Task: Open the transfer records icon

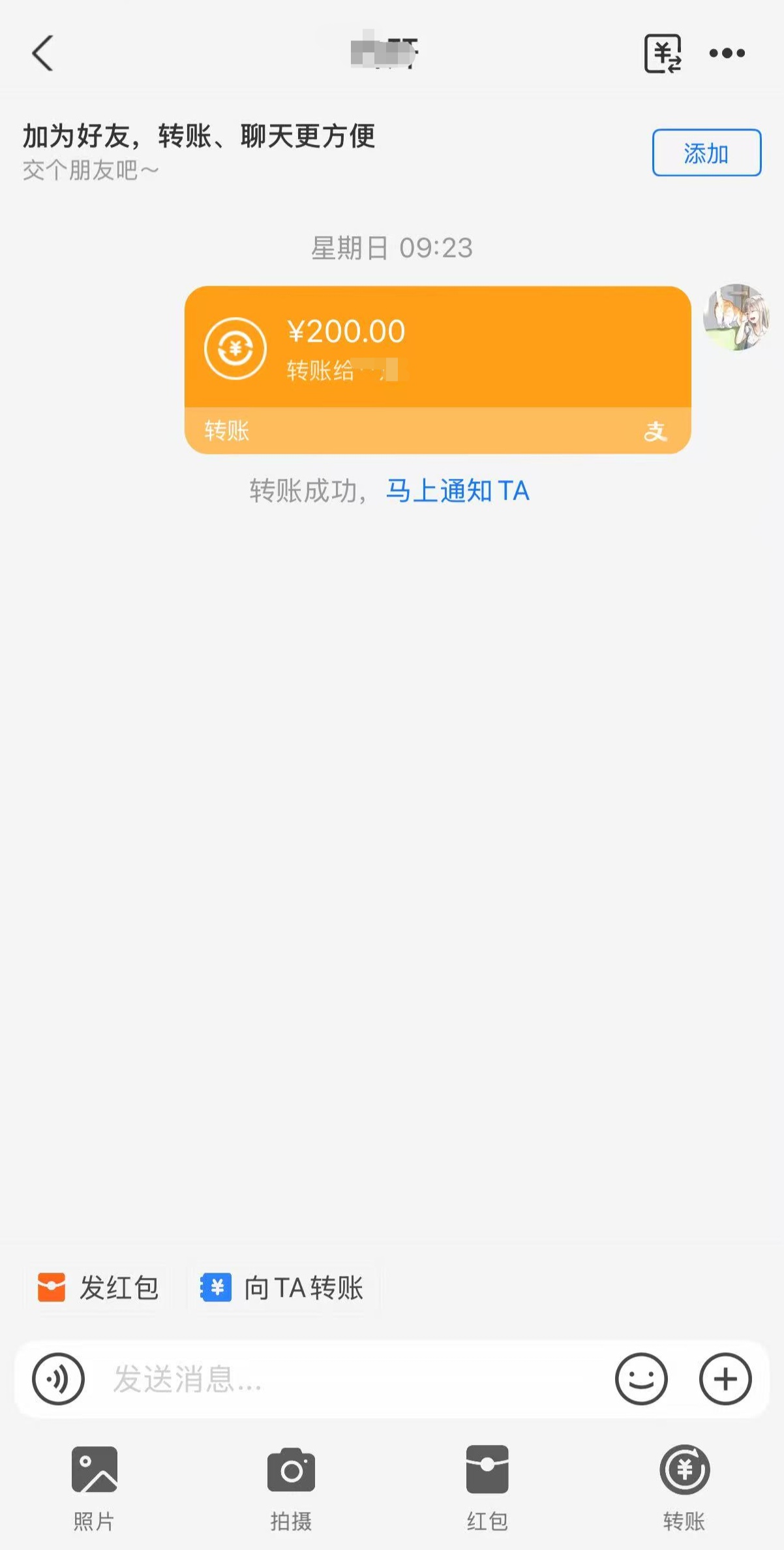Action: pos(662,53)
